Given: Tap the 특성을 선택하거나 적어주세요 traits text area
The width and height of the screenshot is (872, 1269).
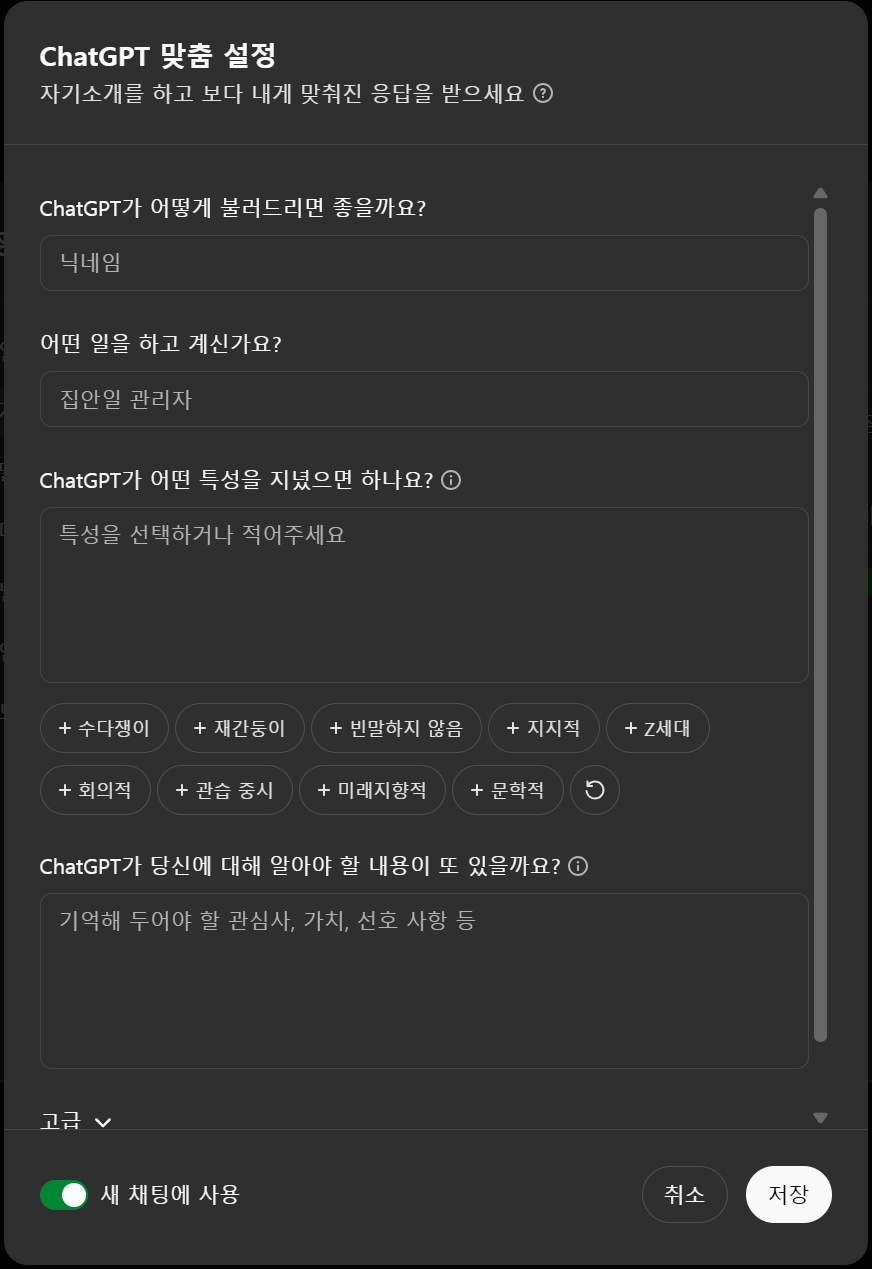Looking at the screenshot, I should 424,594.
